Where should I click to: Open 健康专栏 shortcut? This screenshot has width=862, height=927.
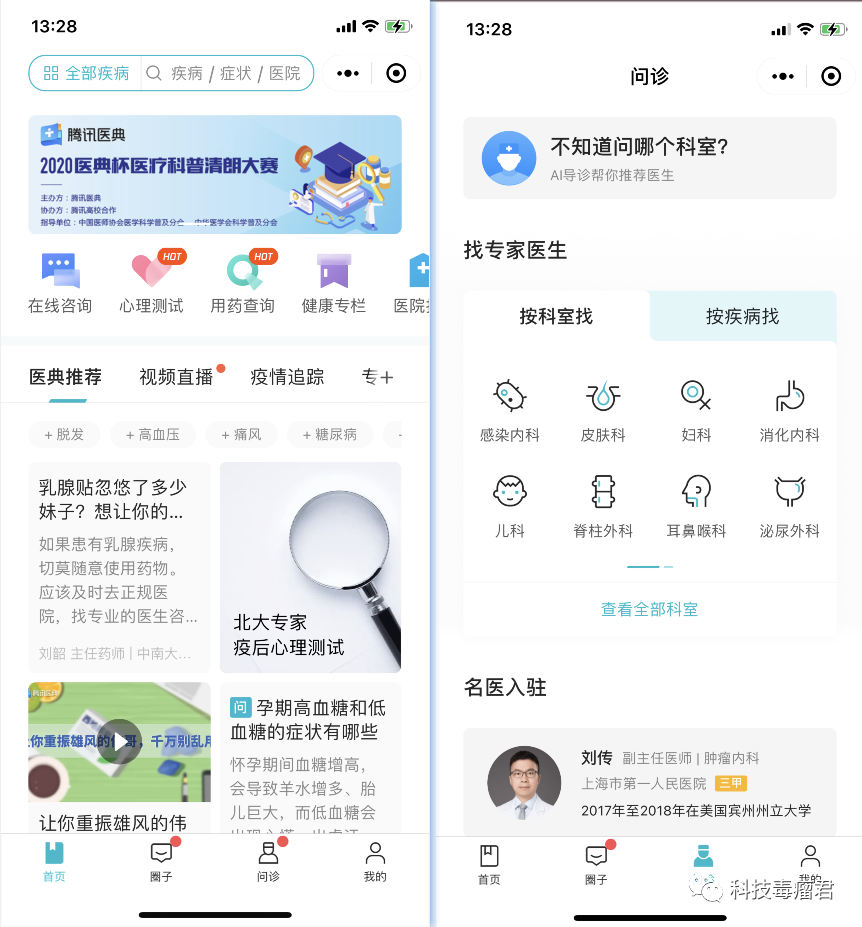point(334,283)
